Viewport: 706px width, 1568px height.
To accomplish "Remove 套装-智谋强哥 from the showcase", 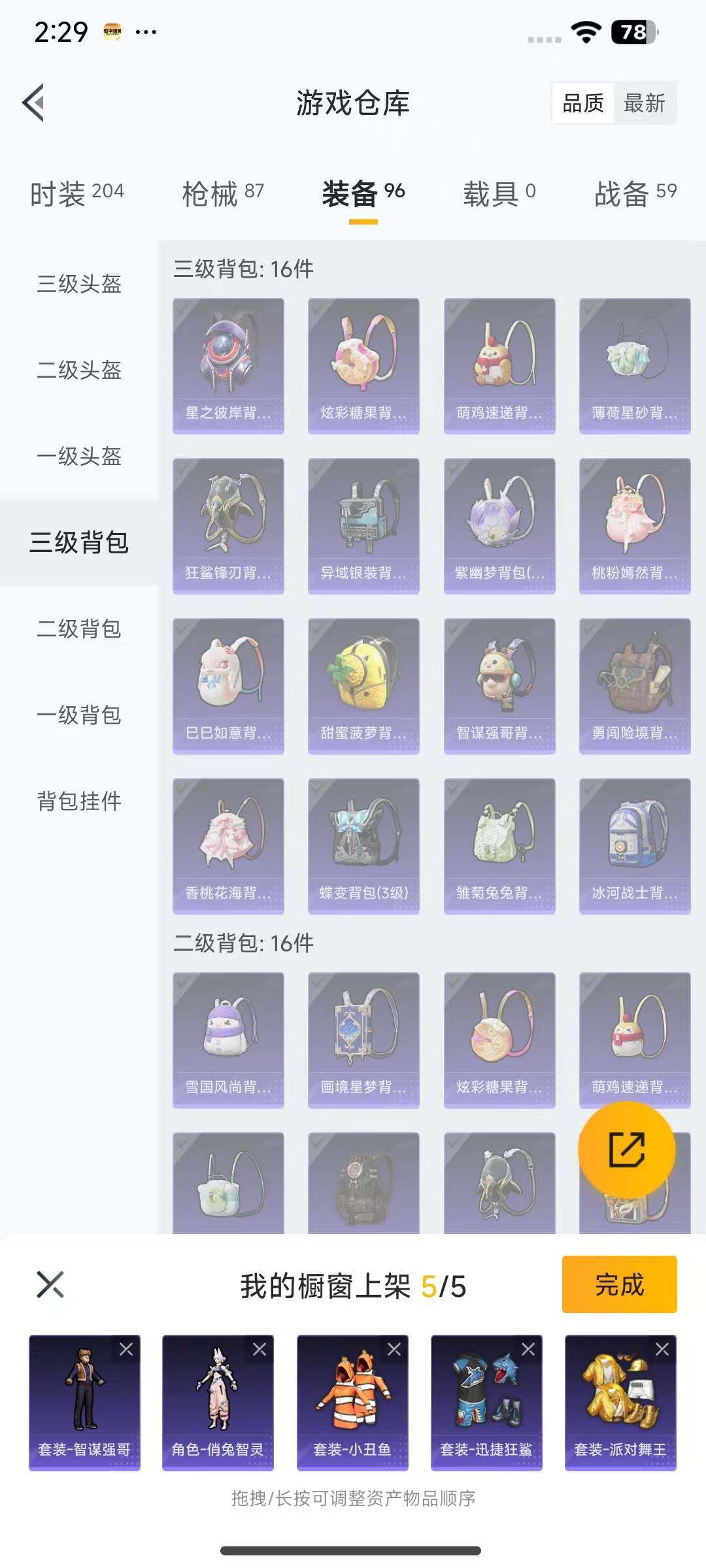I will pyautogui.click(x=126, y=1349).
